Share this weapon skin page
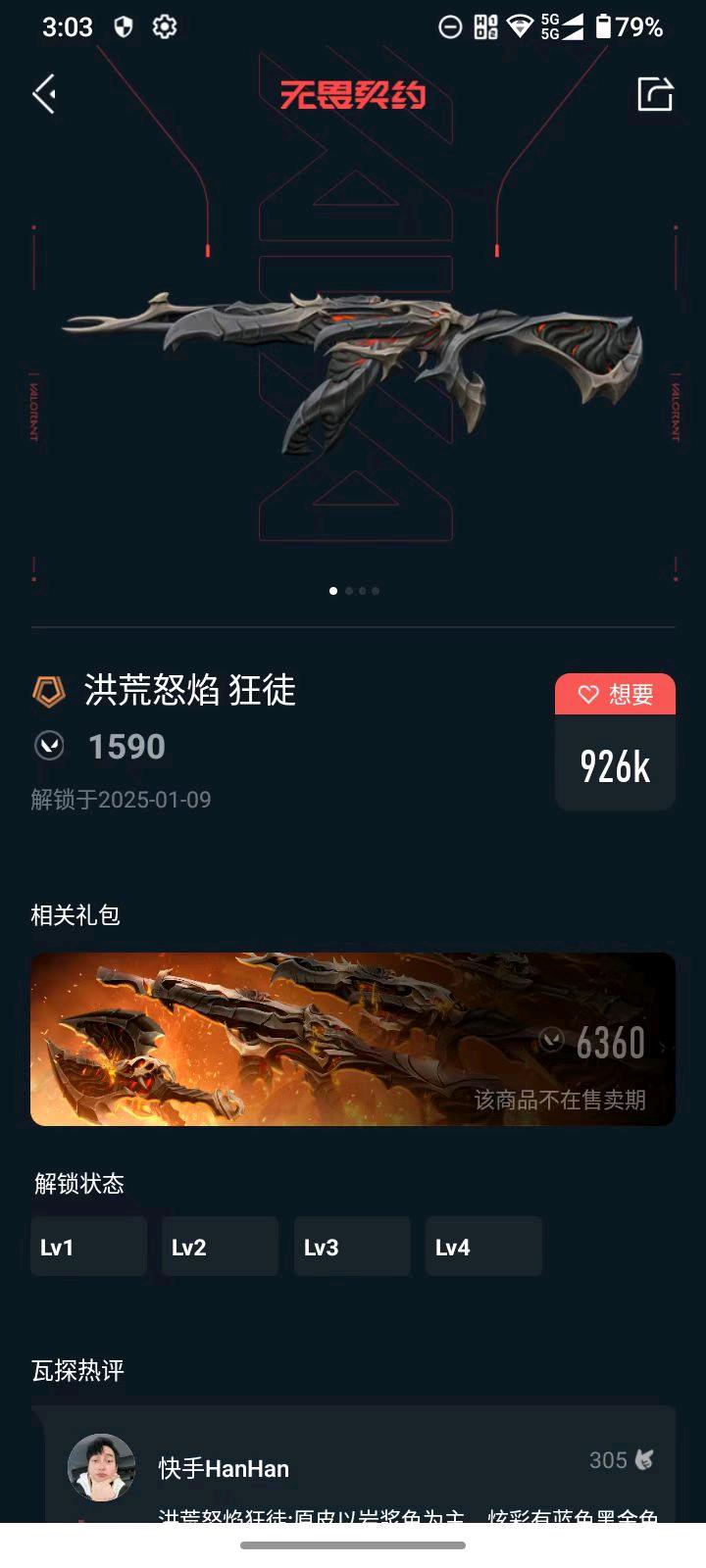 (655, 94)
